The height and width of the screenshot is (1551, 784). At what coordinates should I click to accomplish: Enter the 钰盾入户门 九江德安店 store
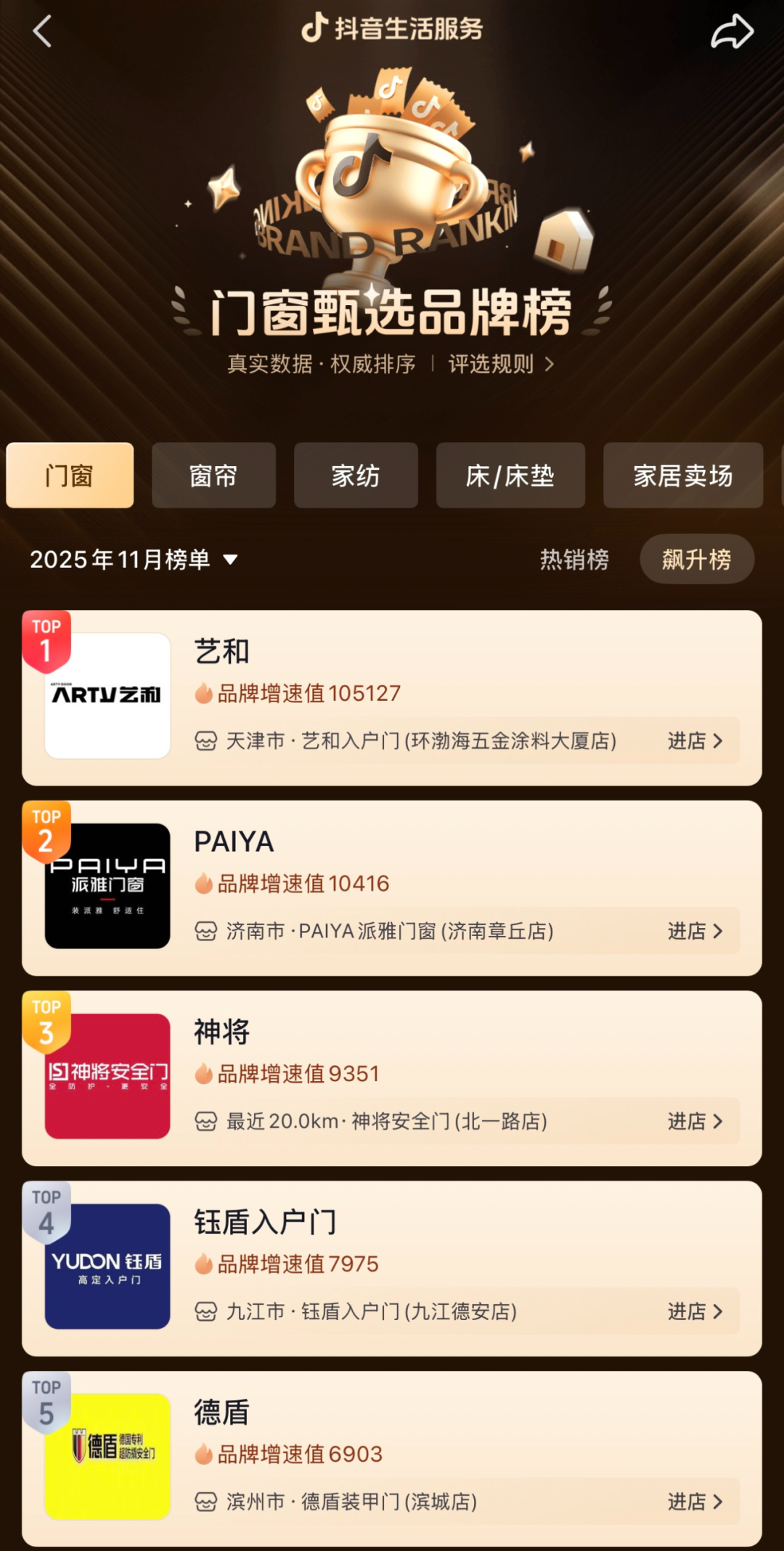point(694,1311)
